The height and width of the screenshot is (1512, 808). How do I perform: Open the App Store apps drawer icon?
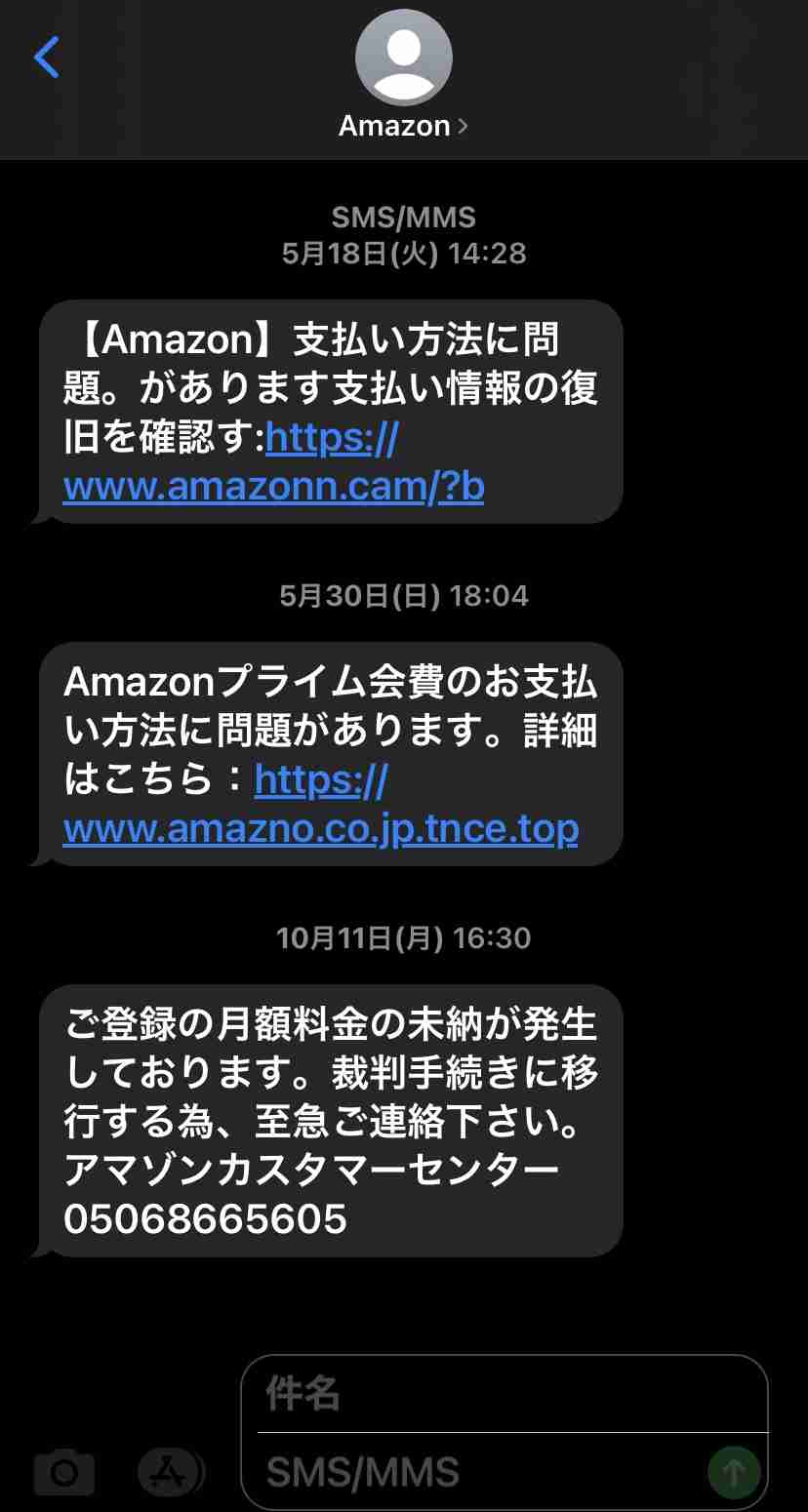point(171,1471)
